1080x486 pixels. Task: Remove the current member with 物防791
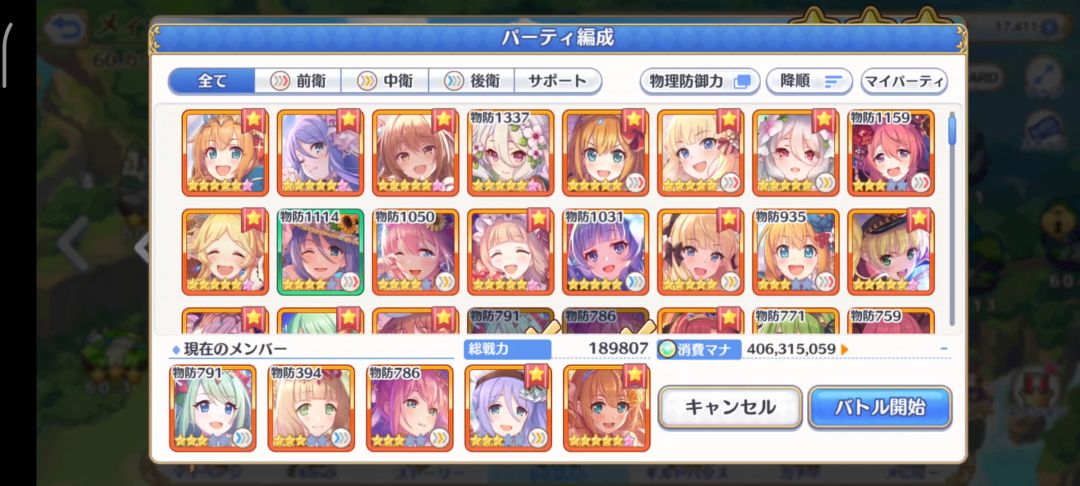point(213,408)
